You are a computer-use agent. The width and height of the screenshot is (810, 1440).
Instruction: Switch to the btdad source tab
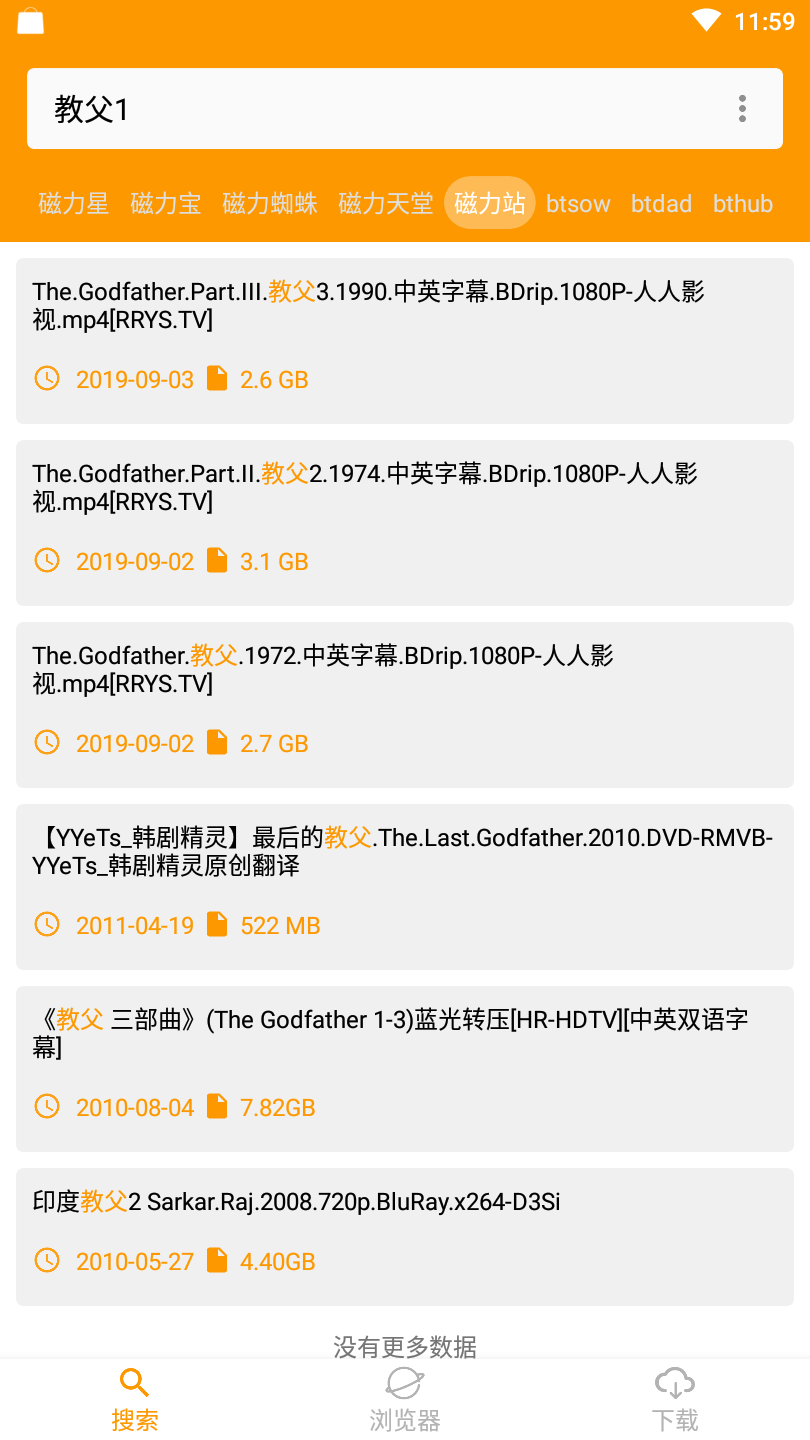(661, 203)
